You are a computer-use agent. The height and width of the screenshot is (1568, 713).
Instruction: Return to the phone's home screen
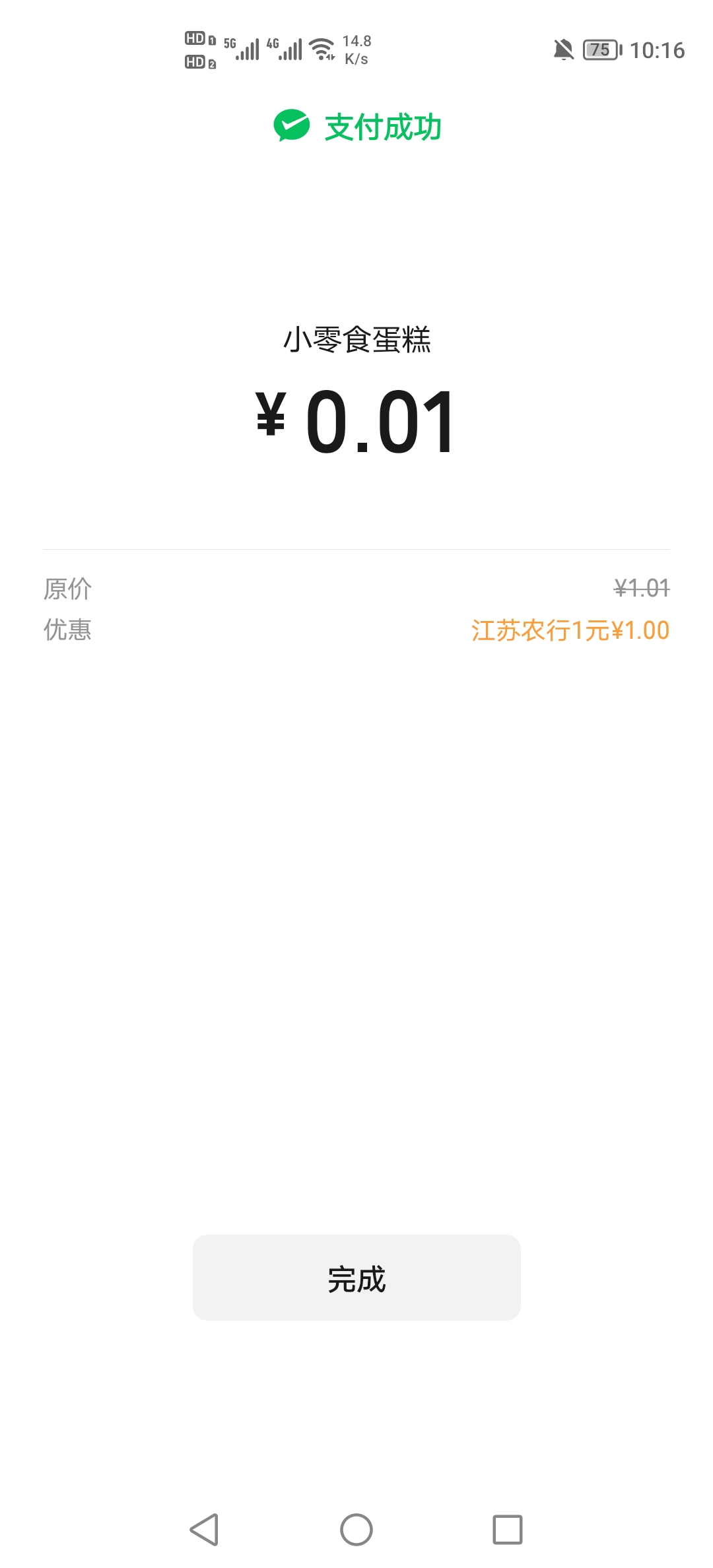pos(356,1529)
